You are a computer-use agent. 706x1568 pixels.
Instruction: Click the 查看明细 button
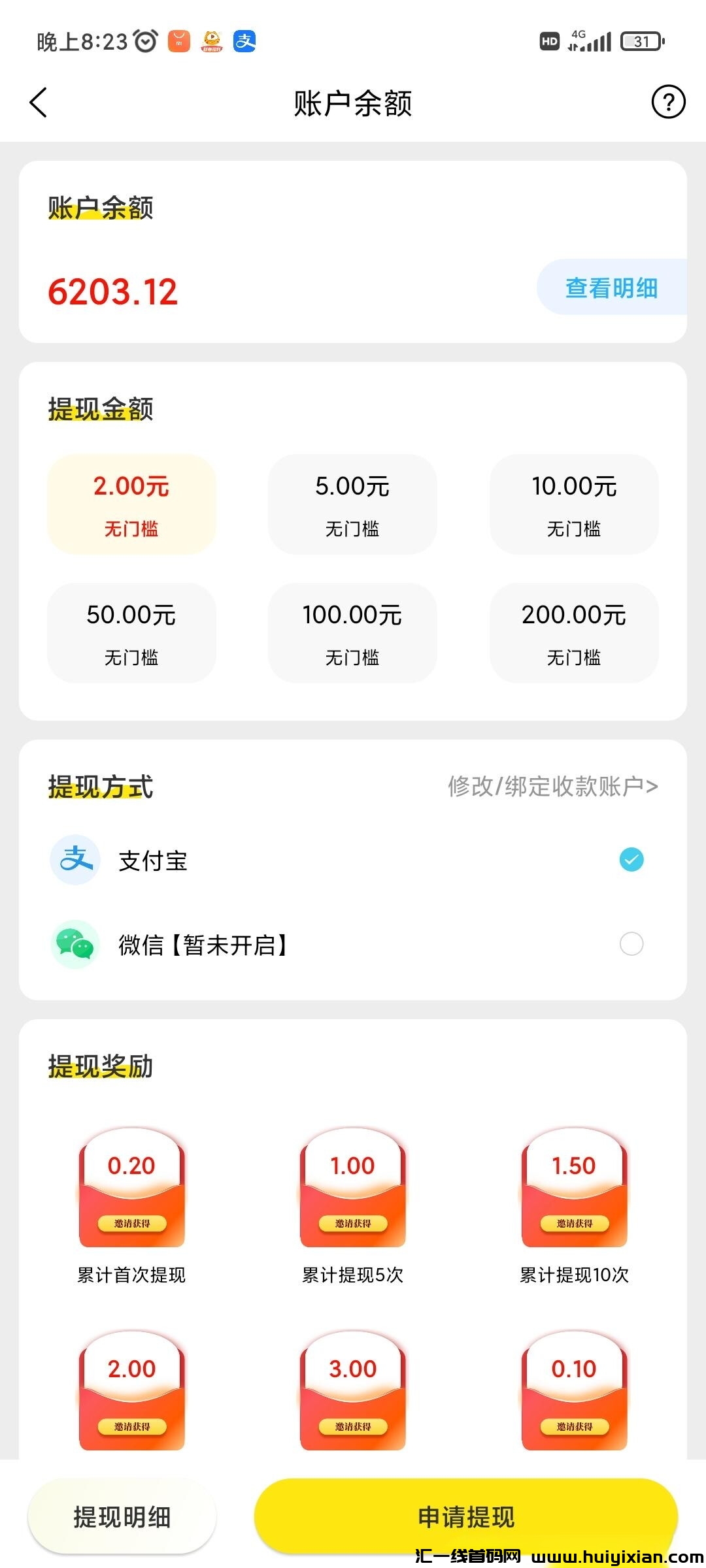tap(612, 287)
